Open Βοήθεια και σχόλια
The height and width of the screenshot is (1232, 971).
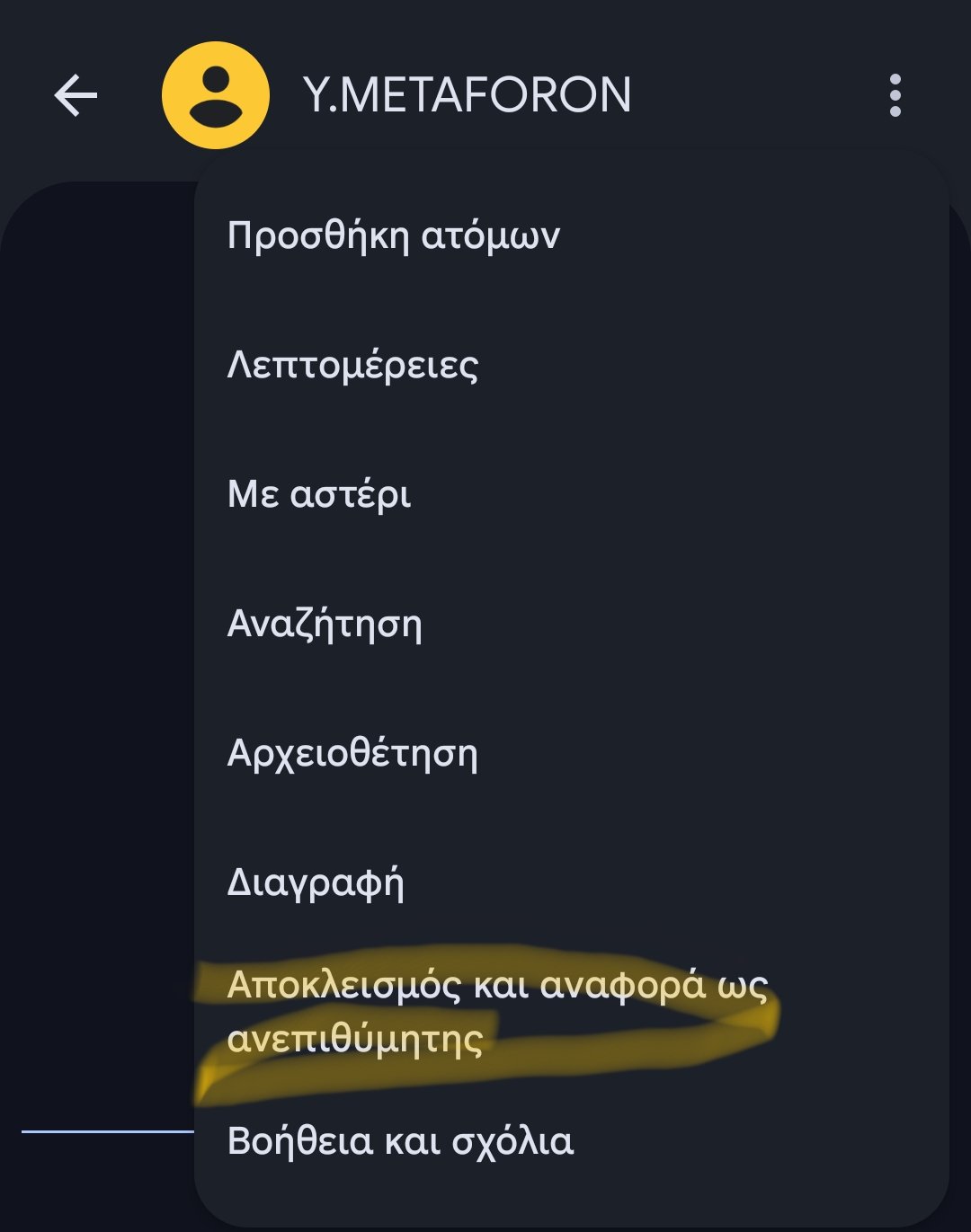(400, 1141)
